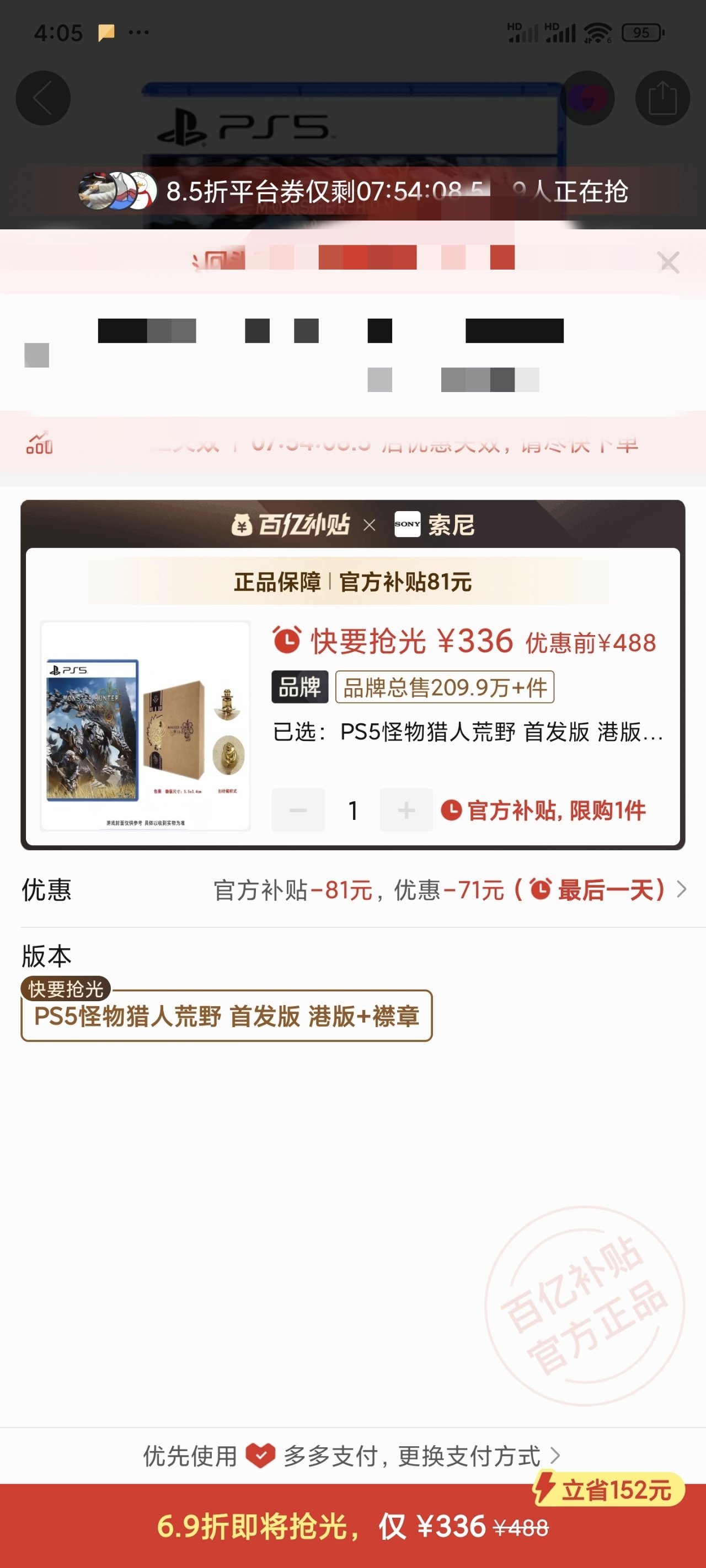Select version PS5怪物猎人荒野 首发版 港版+襟章

click(227, 1016)
